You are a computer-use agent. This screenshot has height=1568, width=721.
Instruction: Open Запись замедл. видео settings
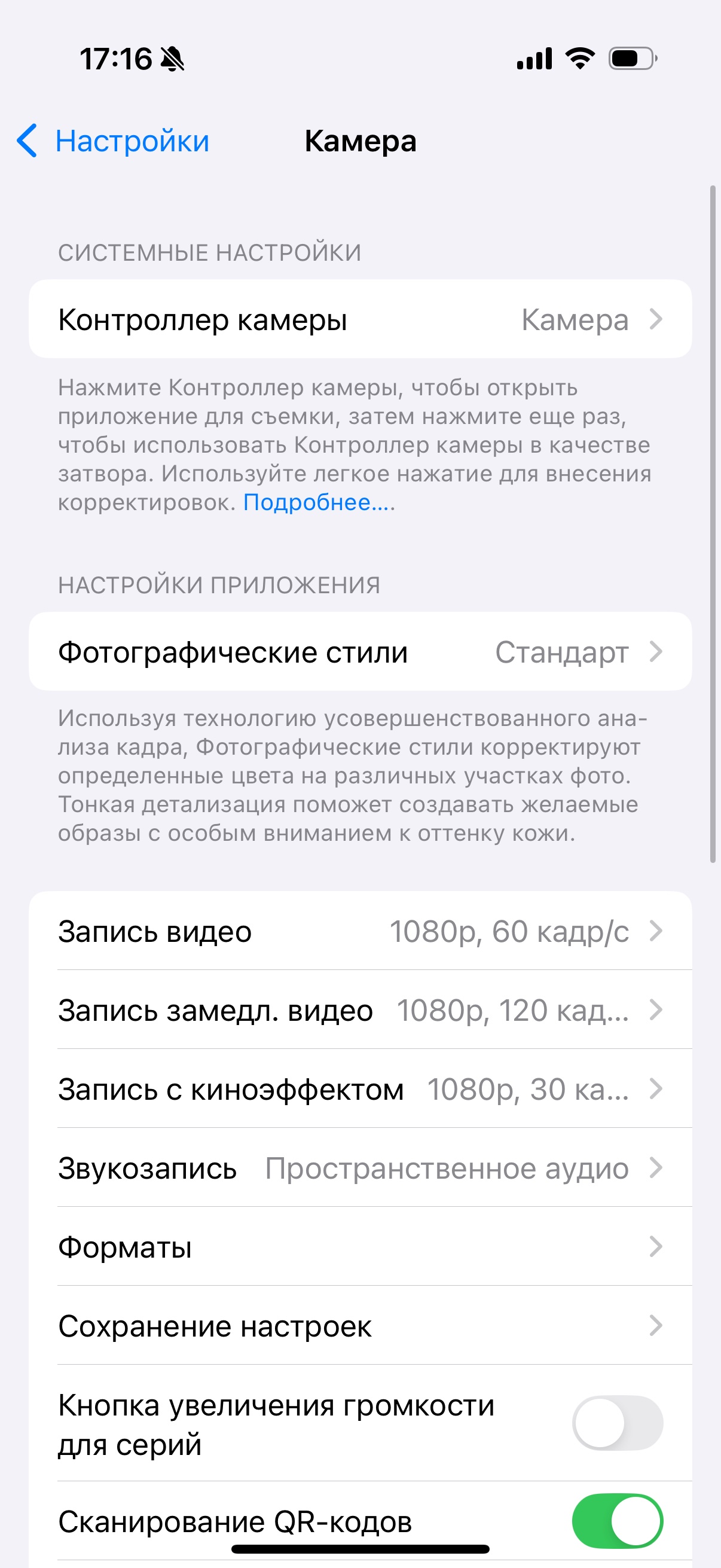click(x=360, y=1010)
